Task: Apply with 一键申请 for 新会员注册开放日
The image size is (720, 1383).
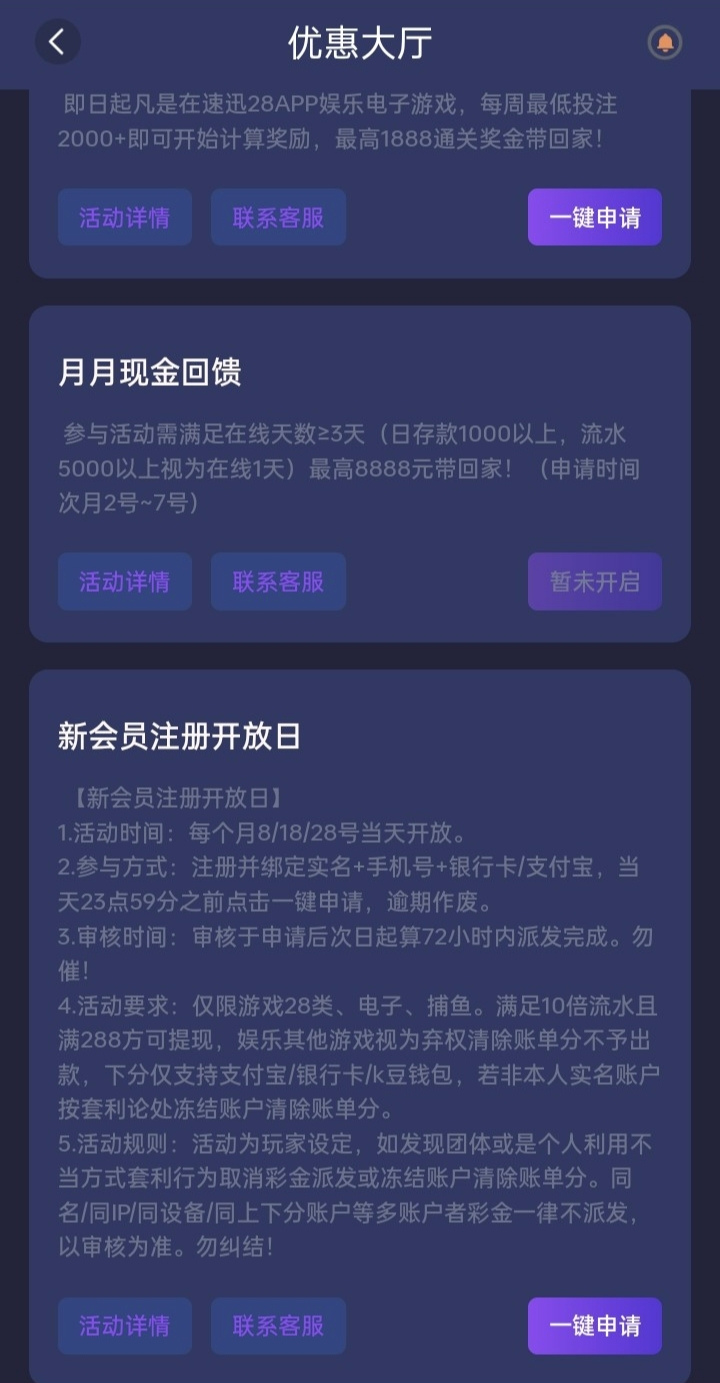Action: [595, 1326]
